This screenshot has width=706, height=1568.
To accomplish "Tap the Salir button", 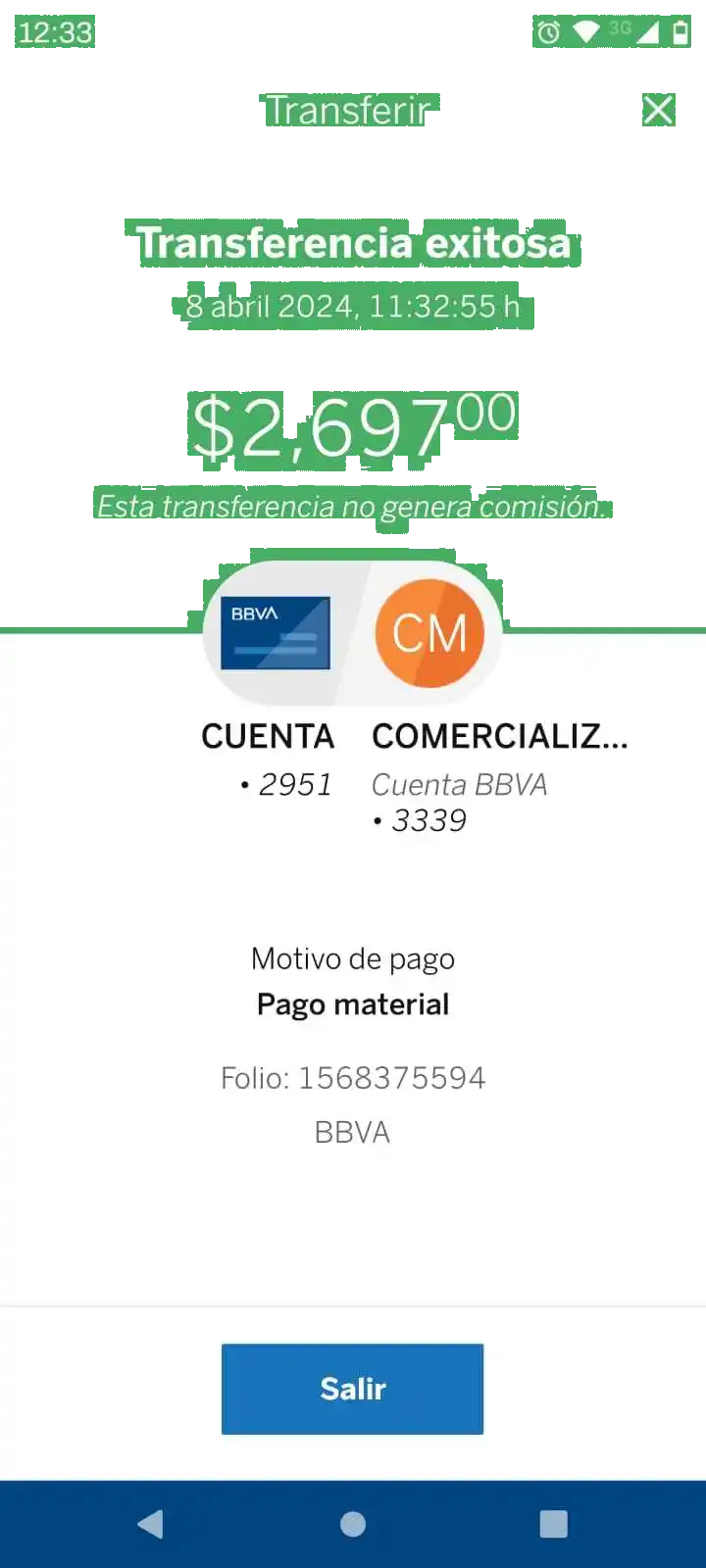I will pyautogui.click(x=352, y=1389).
